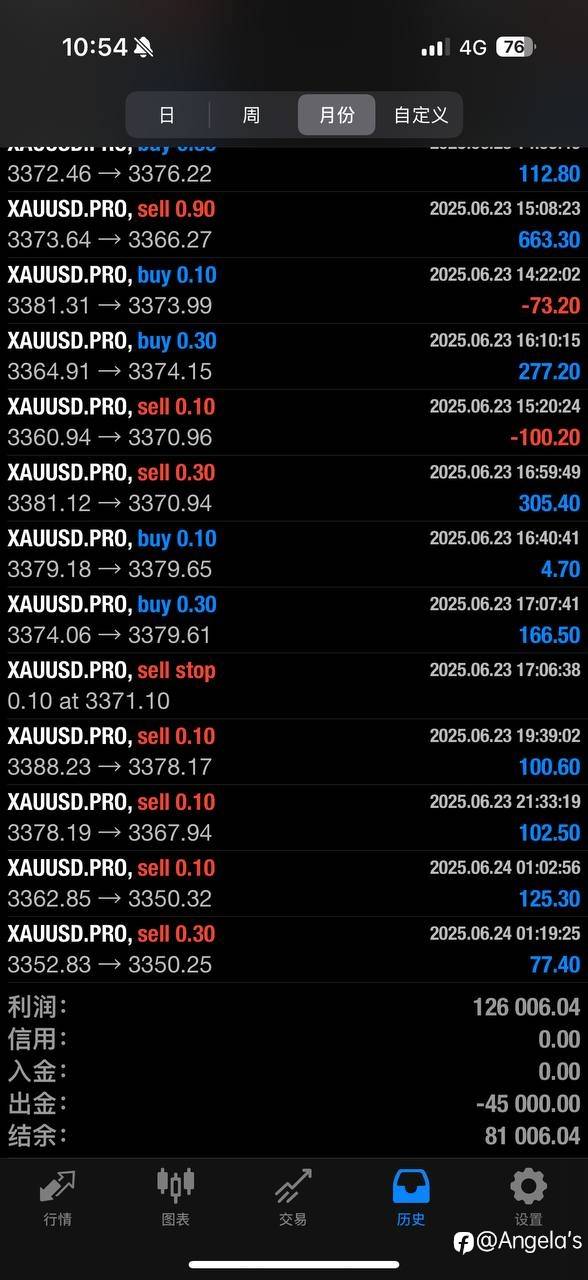588x1280 pixels.
Task: Tap the 历史 history tab
Action: pyautogui.click(x=411, y=1197)
